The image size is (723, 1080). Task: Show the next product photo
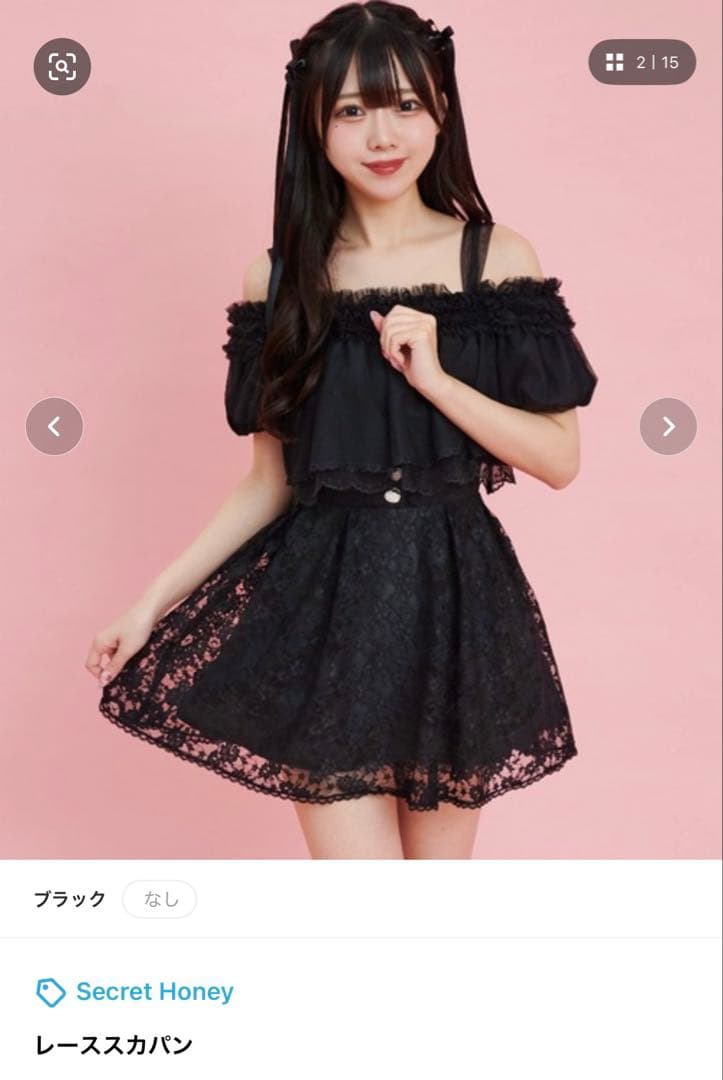pyautogui.click(x=668, y=426)
